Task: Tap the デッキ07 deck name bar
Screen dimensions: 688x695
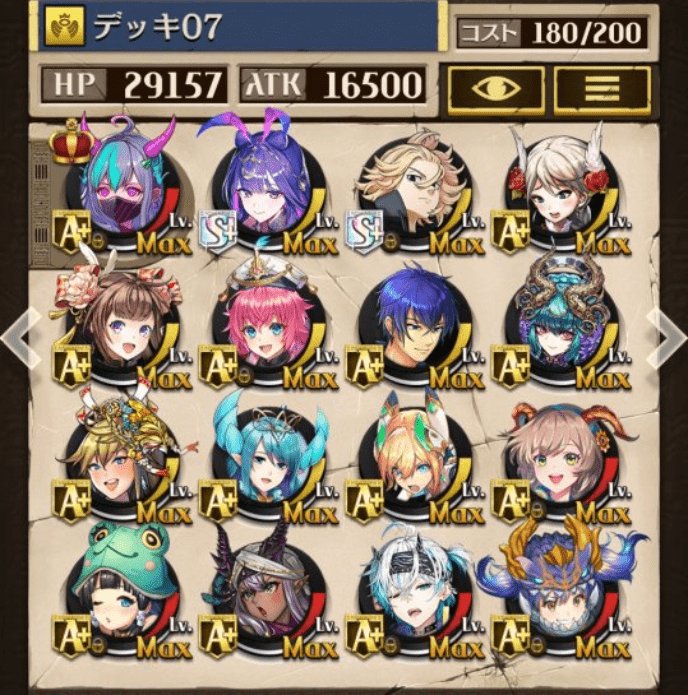Action: pyautogui.click(x=240, y=25)
